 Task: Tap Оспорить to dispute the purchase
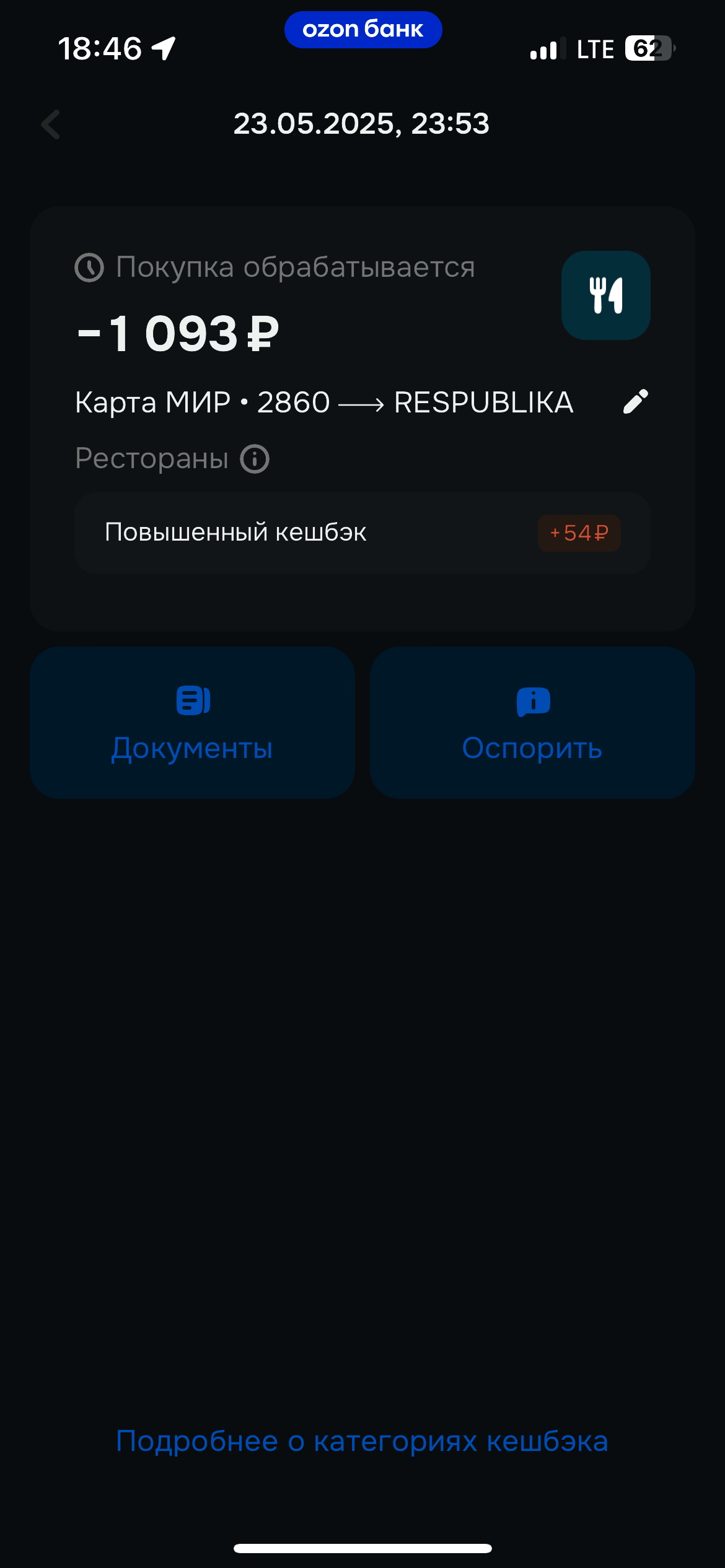(532, 723)
